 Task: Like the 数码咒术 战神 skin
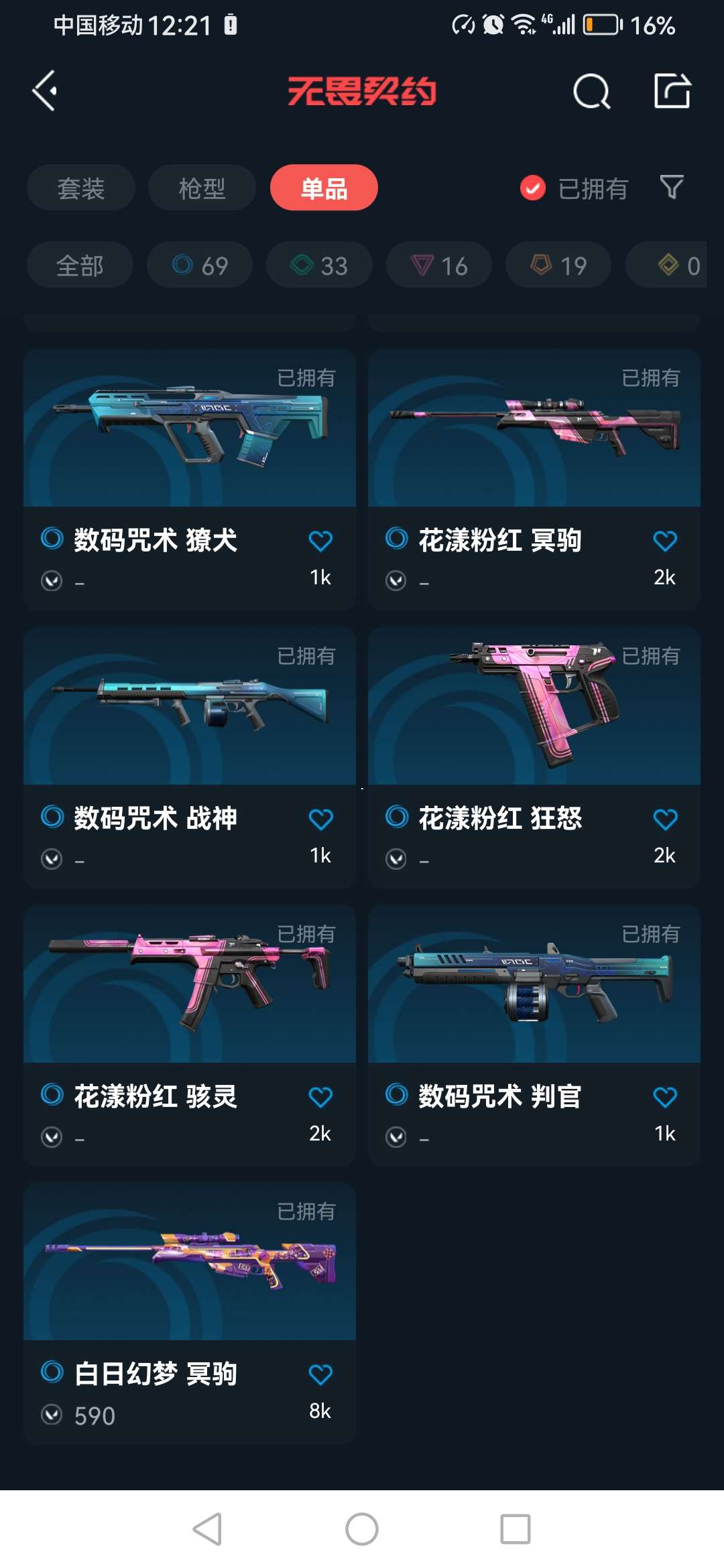click(320, 819)
